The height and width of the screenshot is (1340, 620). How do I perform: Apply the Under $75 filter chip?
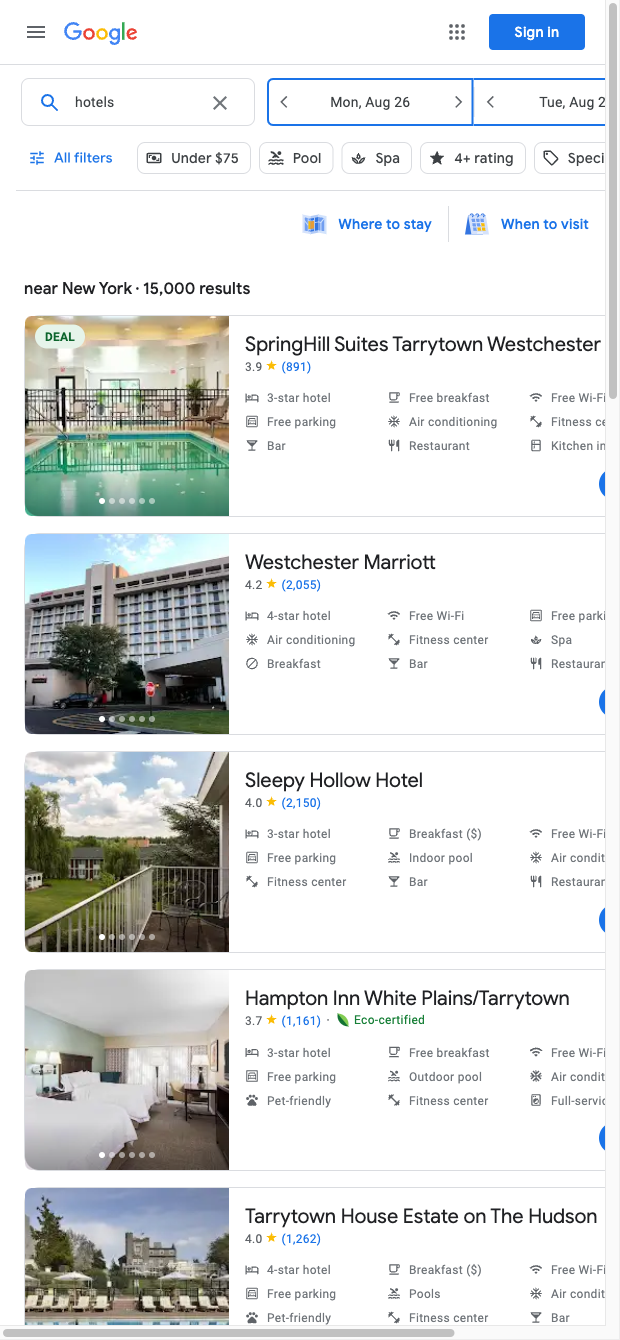click(x=193, y=158)
